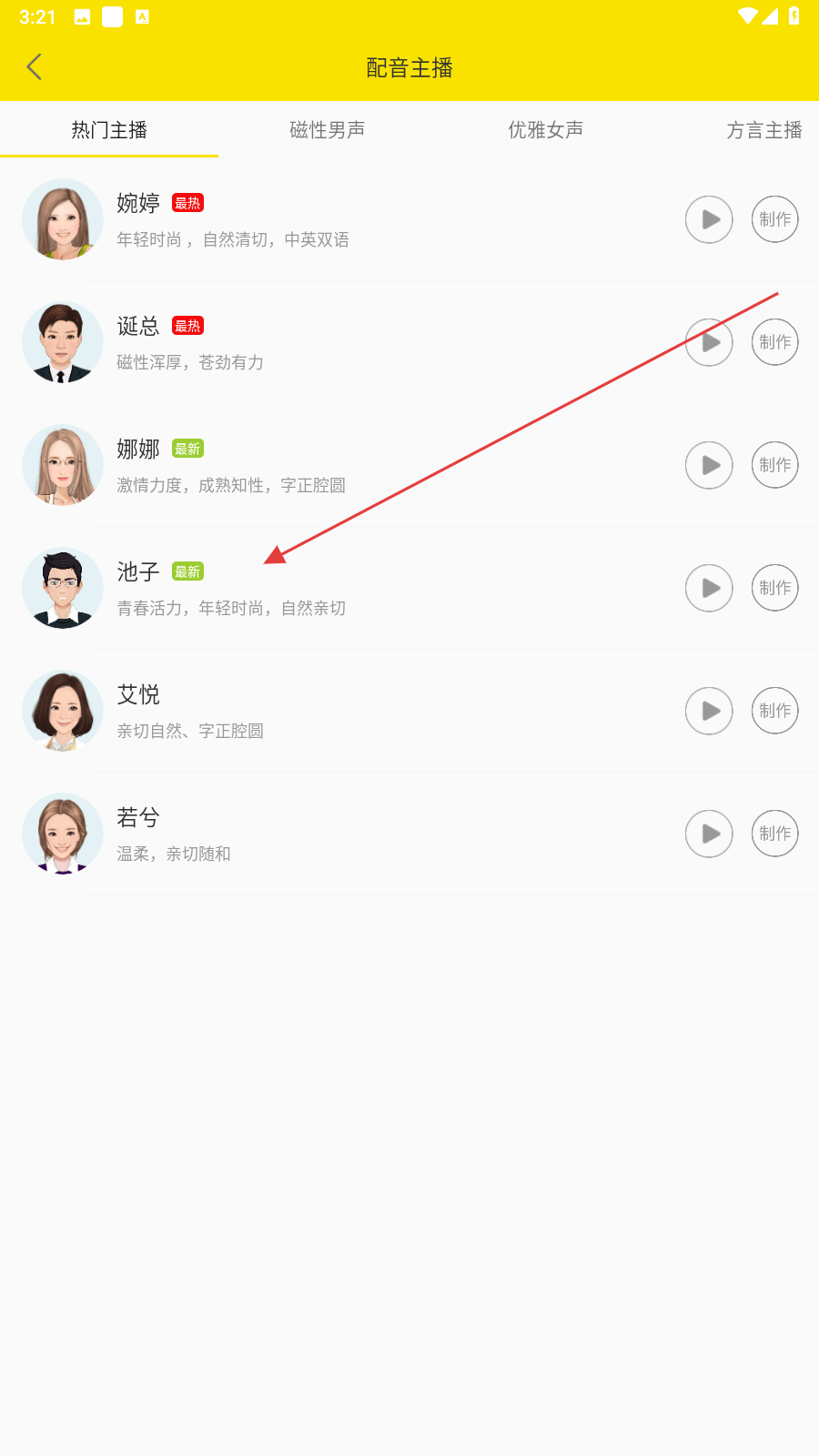Tap 制作 for 艾悦

774,711
